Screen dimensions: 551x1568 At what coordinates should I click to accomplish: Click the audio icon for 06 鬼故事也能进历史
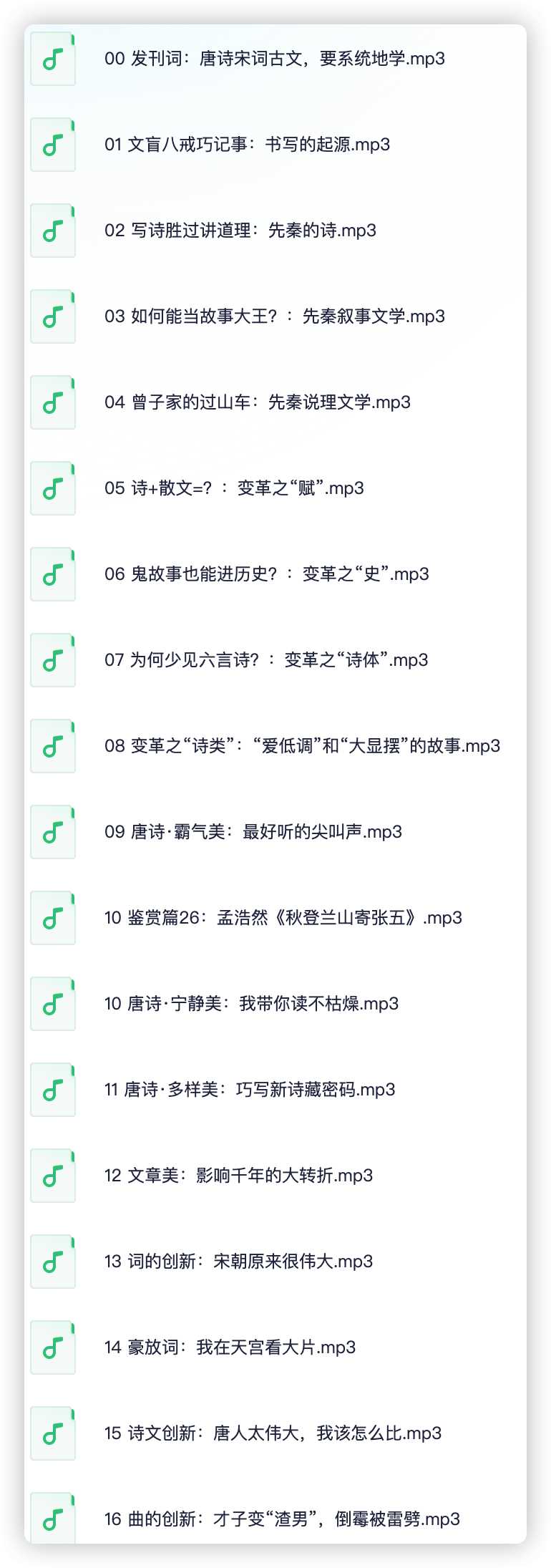[52, 574]
